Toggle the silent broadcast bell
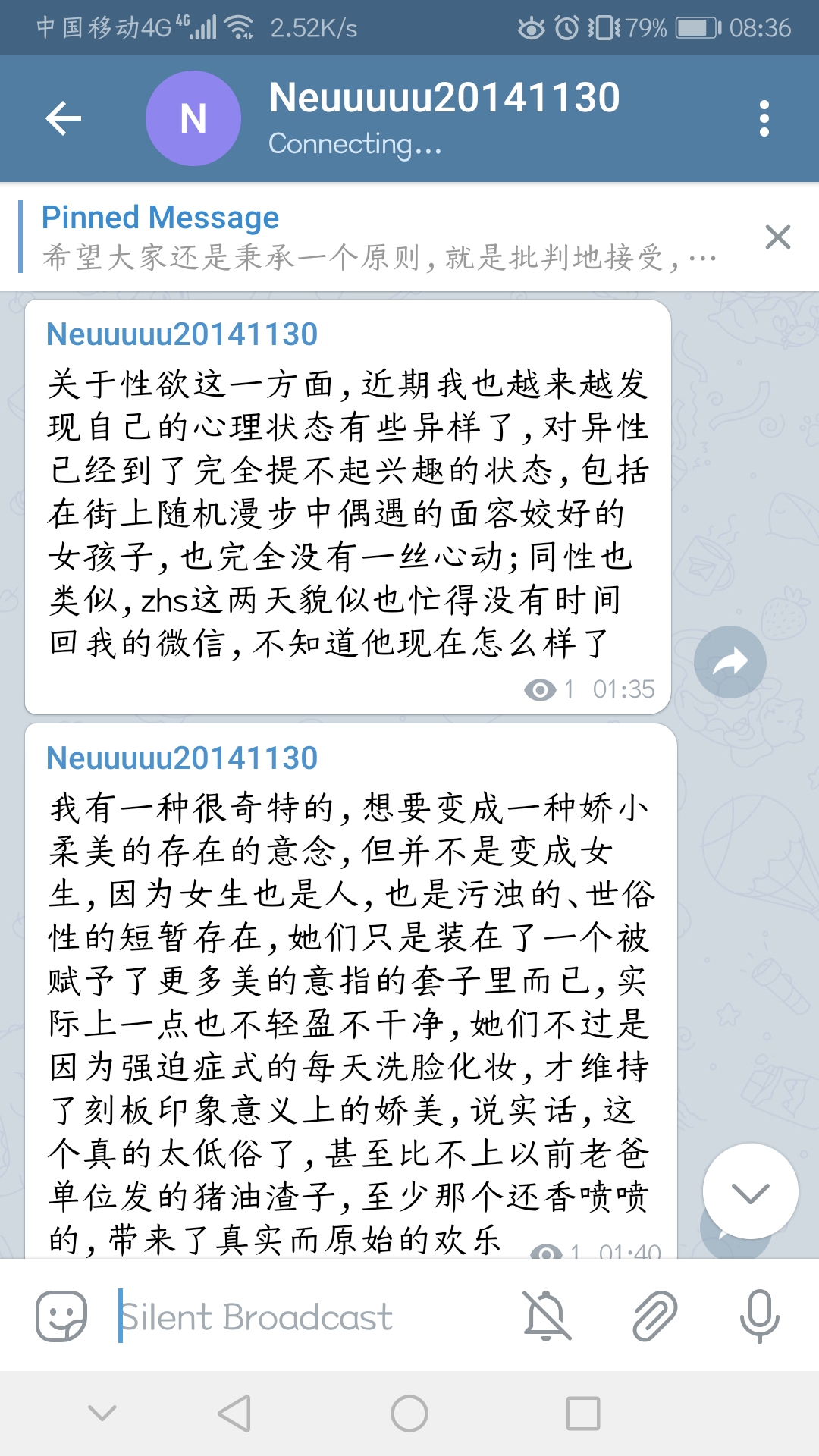The width and height of the screenshot is (819, 1456). click(x=546, y=1316)
